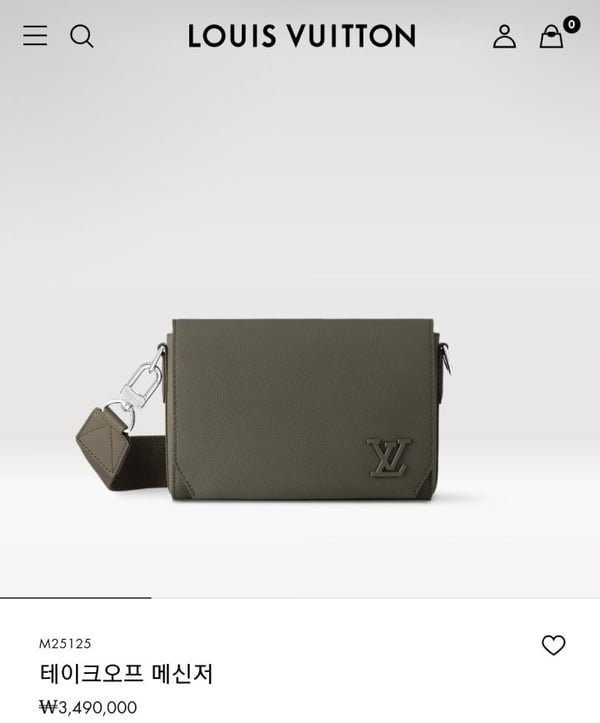The width and height of the screenshot is (600, 723).
Task: Open the messenger bag product image
Action: (x=300, y=410)
